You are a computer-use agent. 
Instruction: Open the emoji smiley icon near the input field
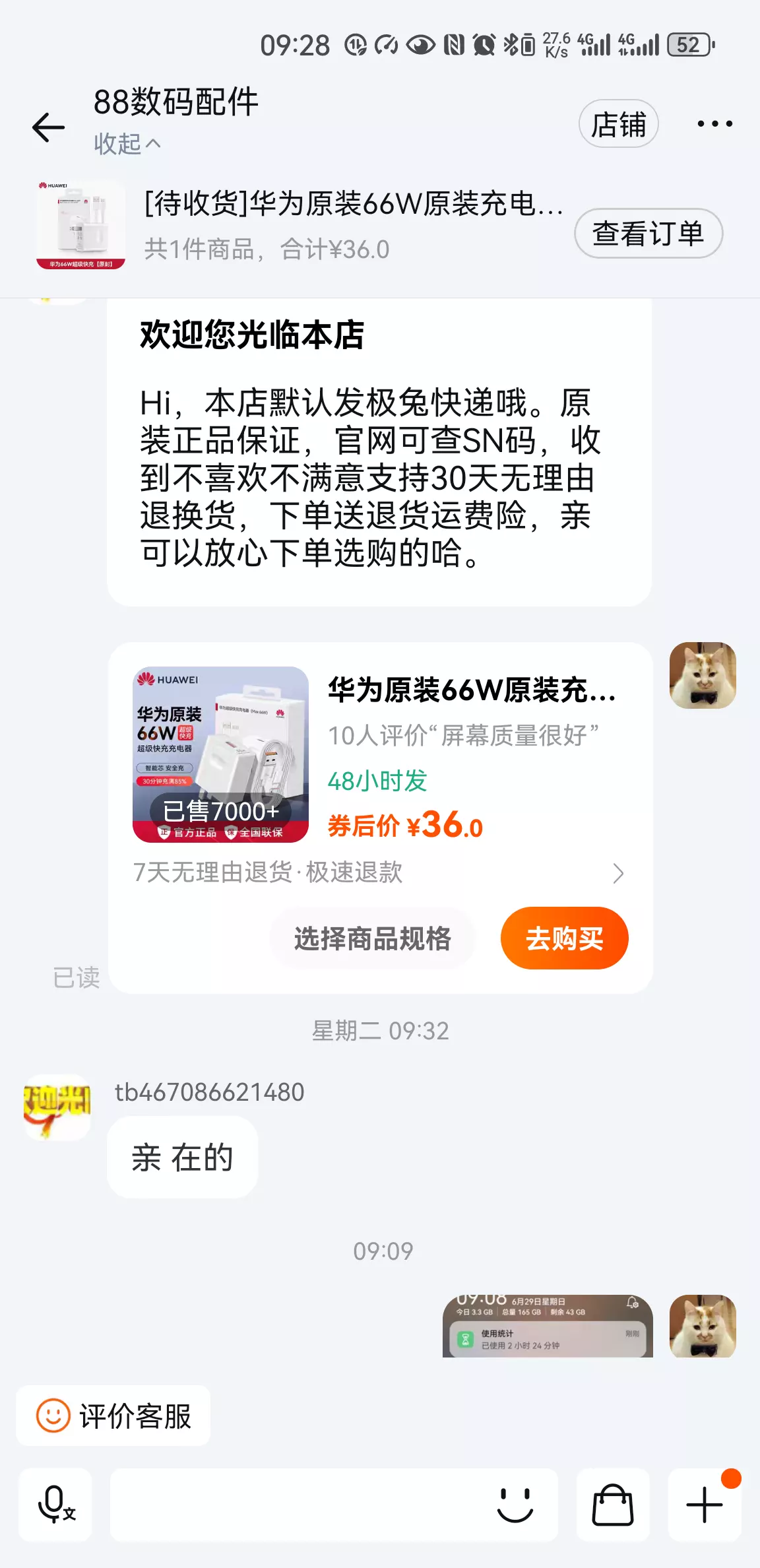(x=515, y=1507)
